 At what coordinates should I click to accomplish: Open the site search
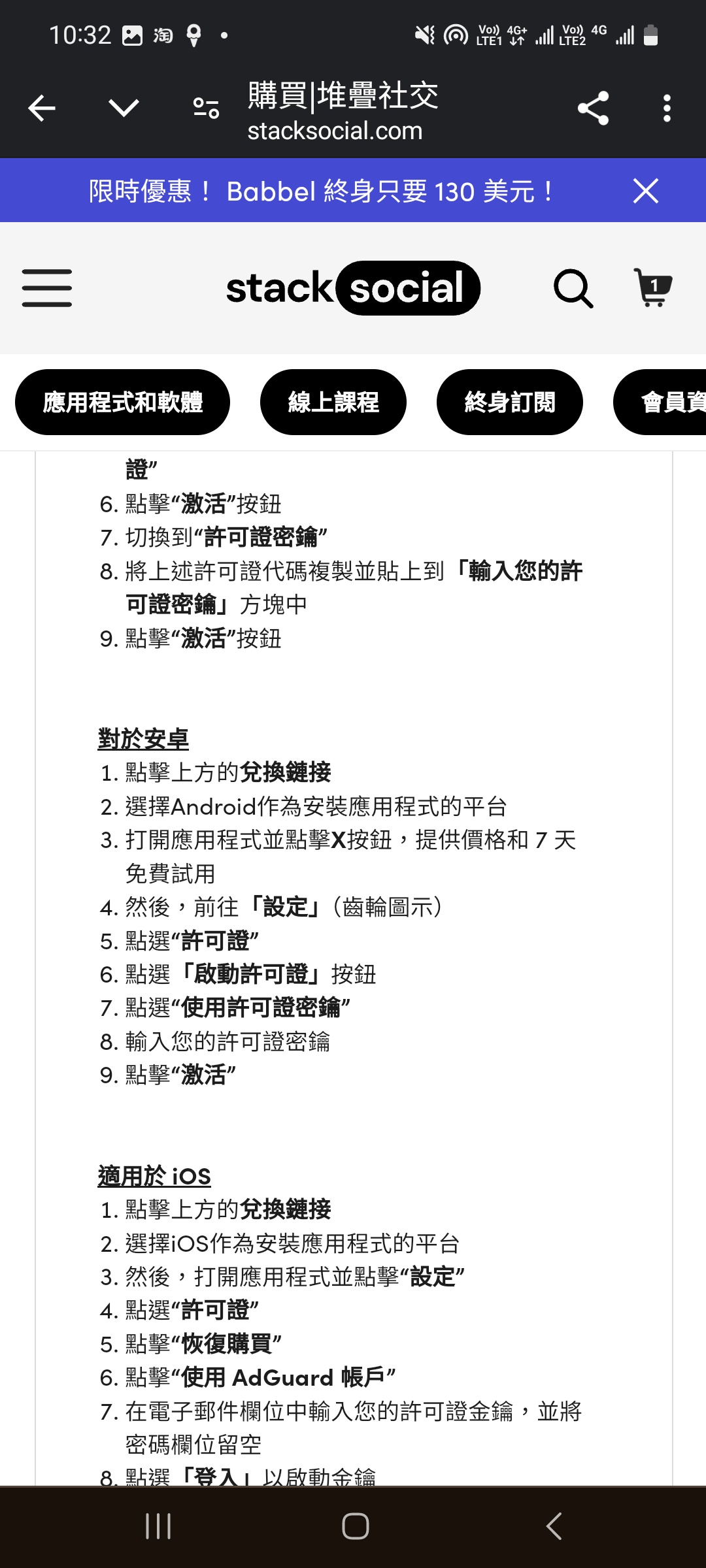pyautogui.click(x=573, y=288)
